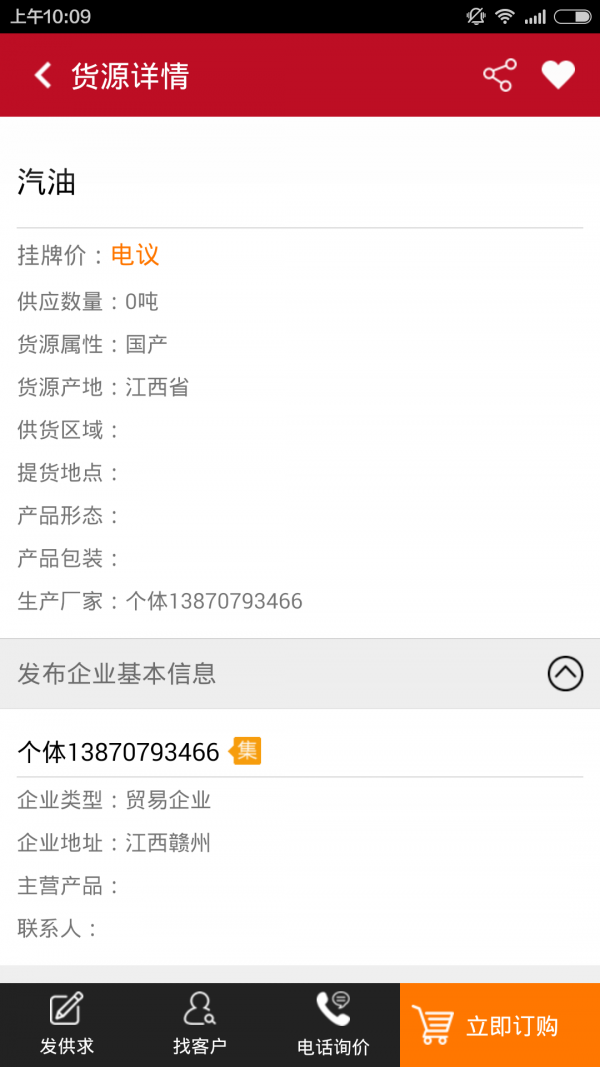
Task: Call for a quote via 电话询价
Action: (x=333, y=1024)
